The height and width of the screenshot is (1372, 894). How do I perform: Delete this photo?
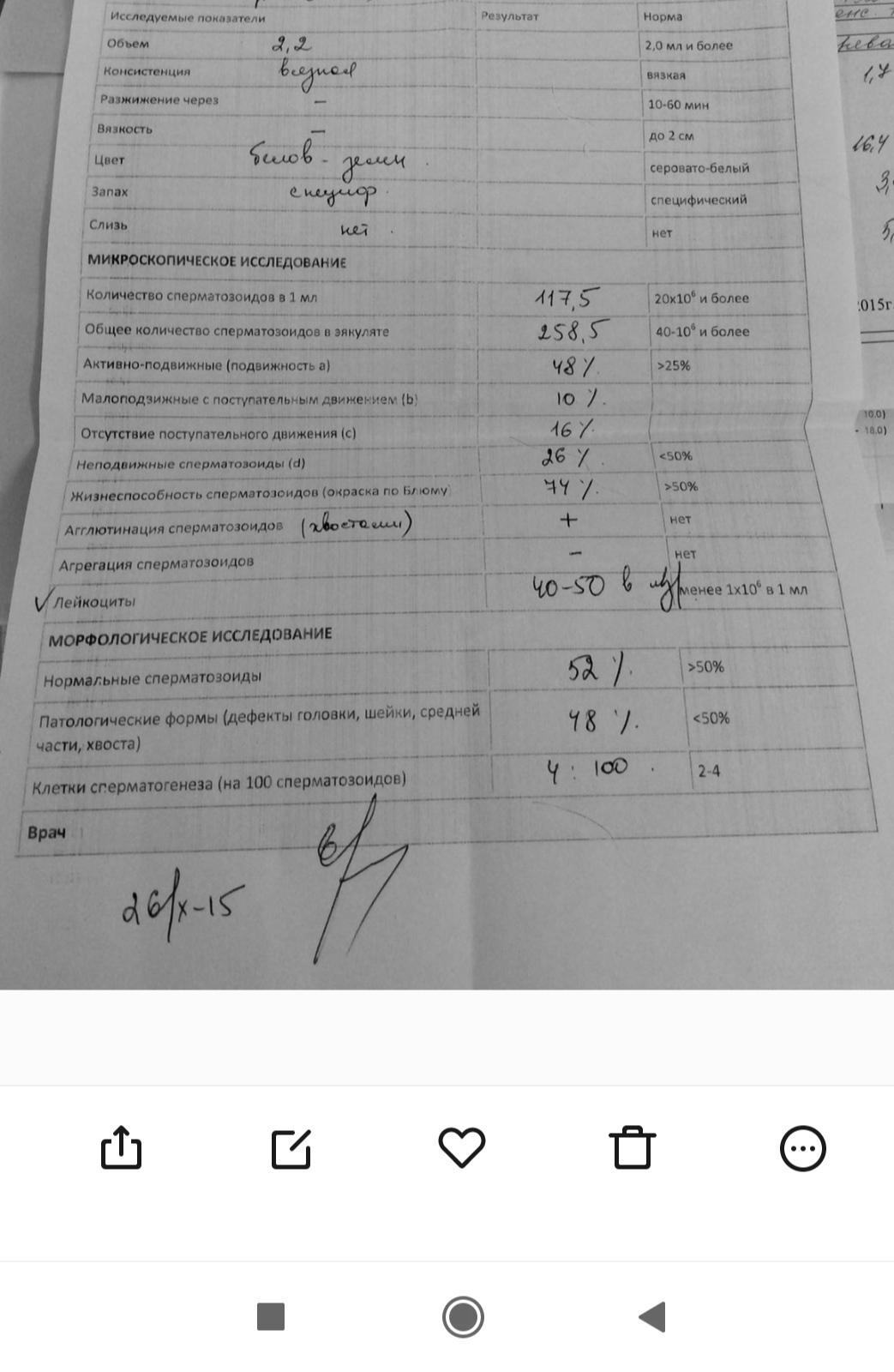(x=633, y=1147)
